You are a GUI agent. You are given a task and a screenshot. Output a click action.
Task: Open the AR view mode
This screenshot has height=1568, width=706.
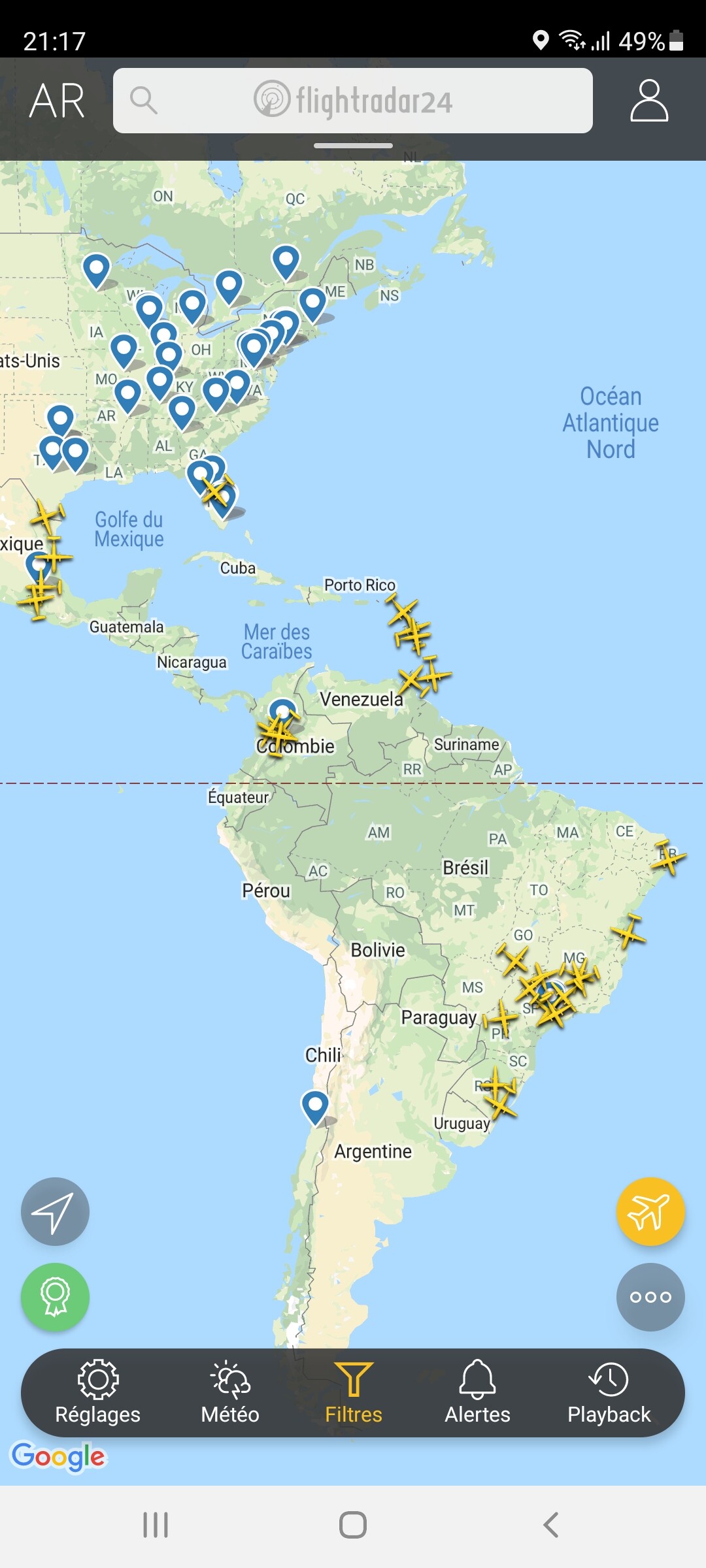(58, 101)
